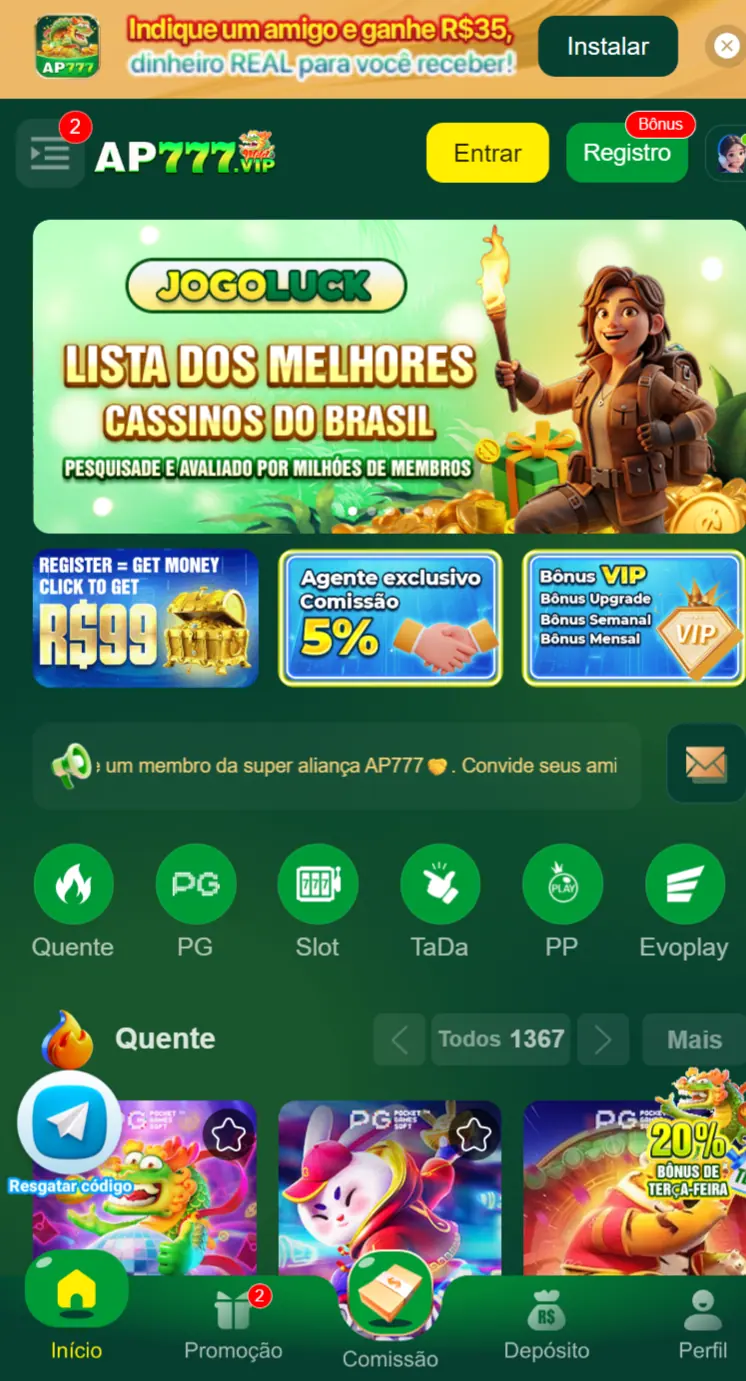Open Agente exclusivo Comissão 5% tile
The image size is (746, 1381).
coord(390,618)
